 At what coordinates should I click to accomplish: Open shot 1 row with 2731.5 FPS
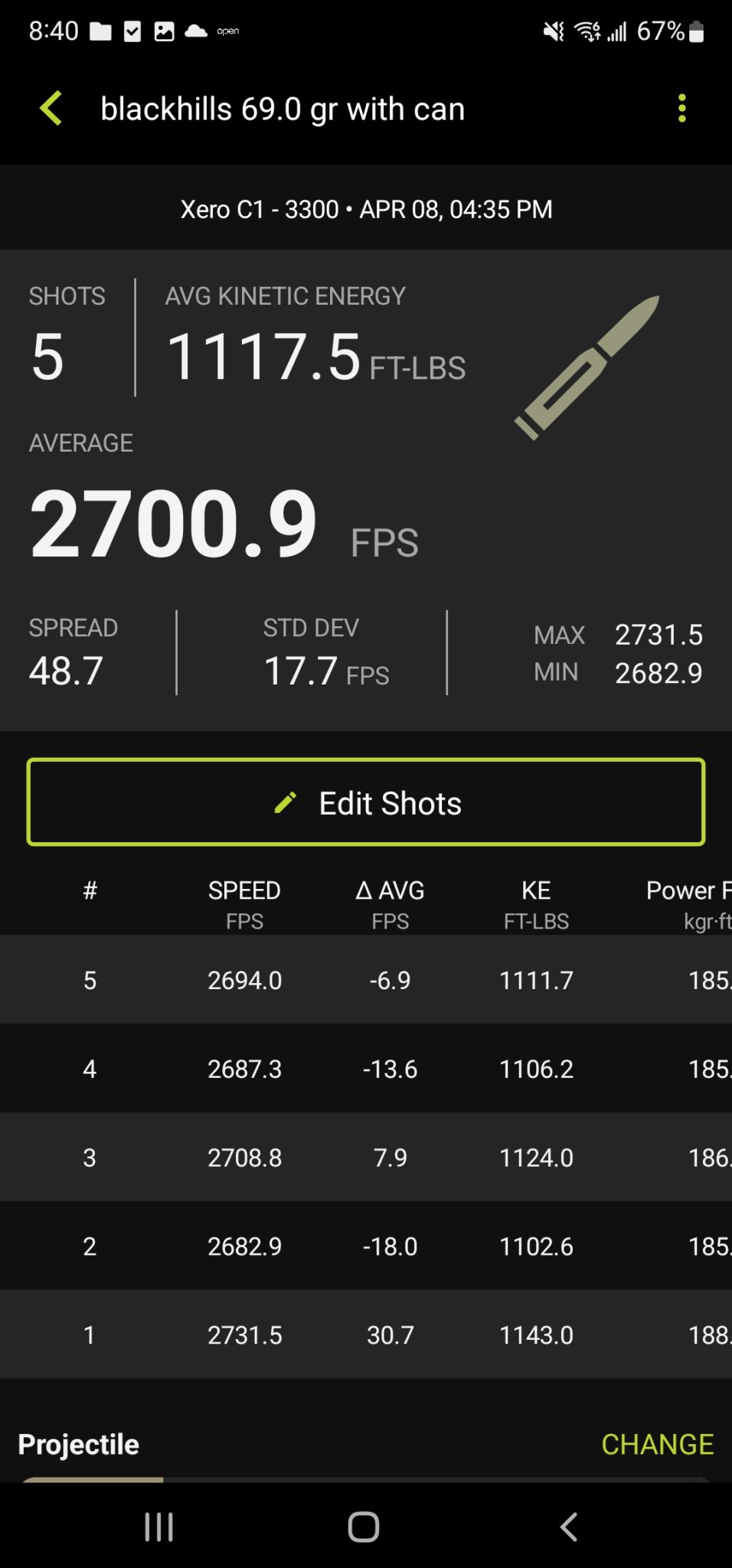(366, 1335)
